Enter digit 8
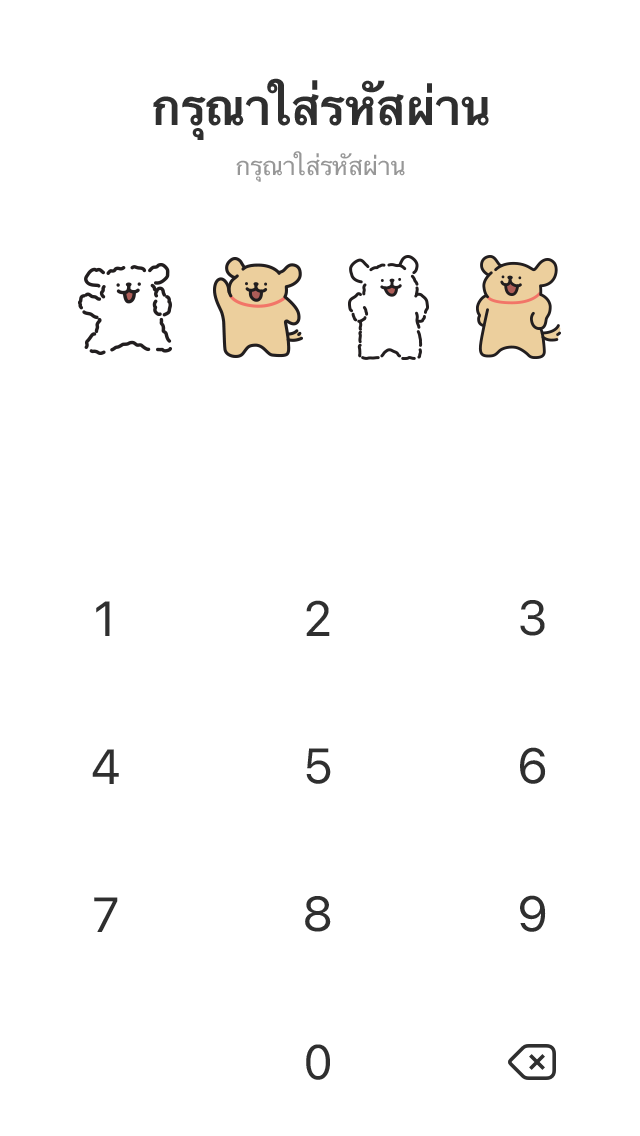 pyautogui.click(x=318, y=915)
